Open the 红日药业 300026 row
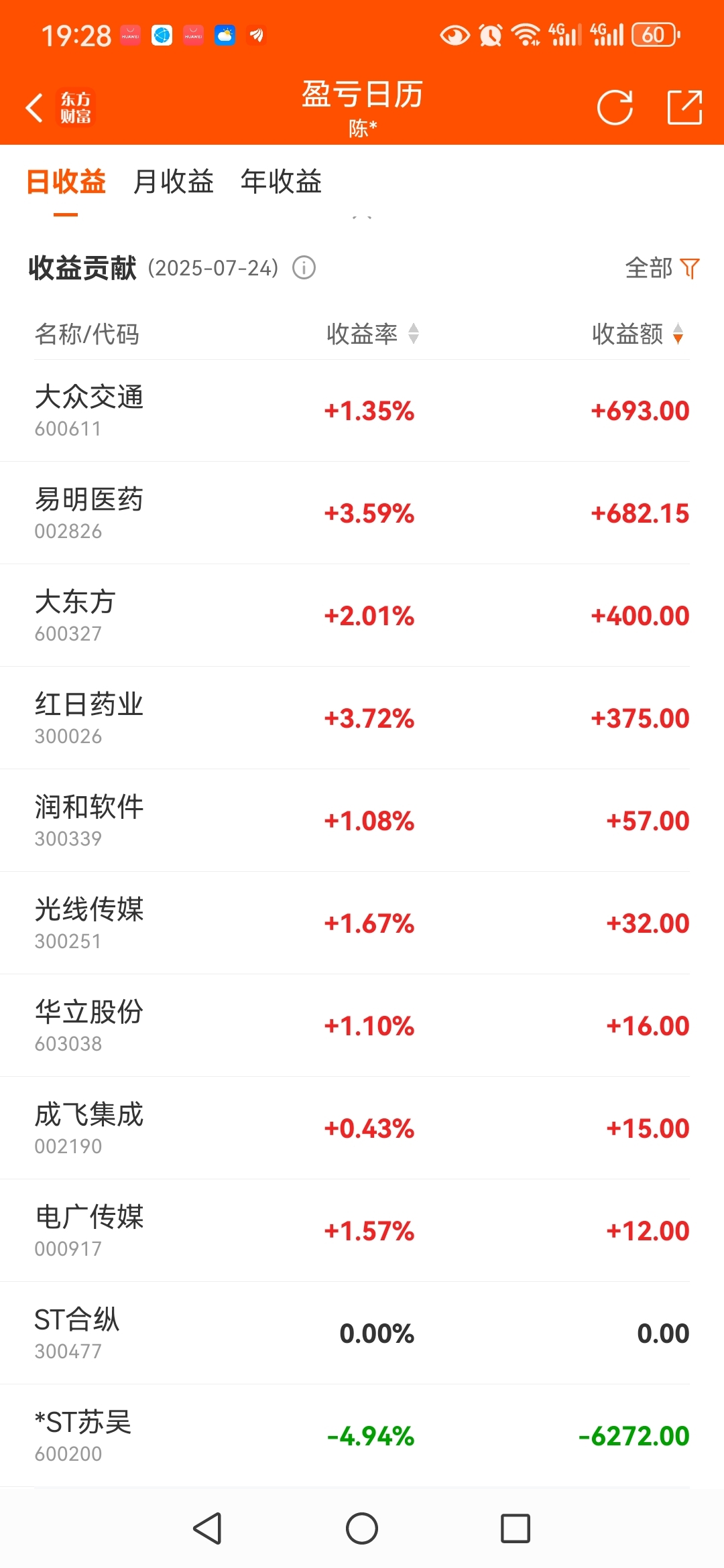The image size is (724, 1568). pos(362,718)
